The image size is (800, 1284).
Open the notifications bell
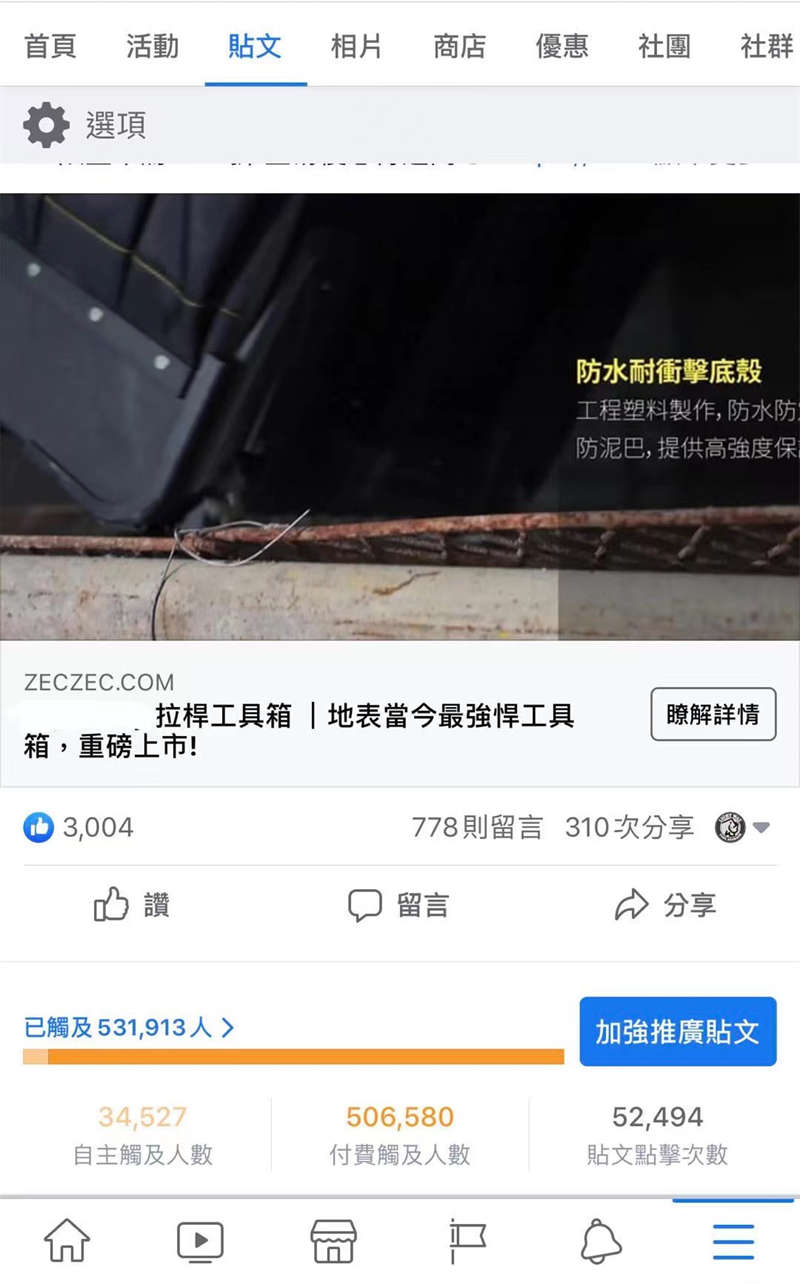pos(601,1242)
